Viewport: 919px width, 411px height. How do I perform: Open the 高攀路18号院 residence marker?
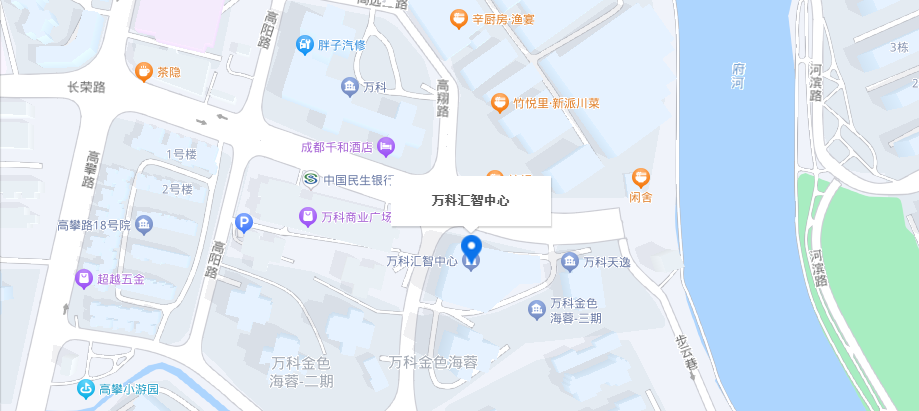[144, 224]
